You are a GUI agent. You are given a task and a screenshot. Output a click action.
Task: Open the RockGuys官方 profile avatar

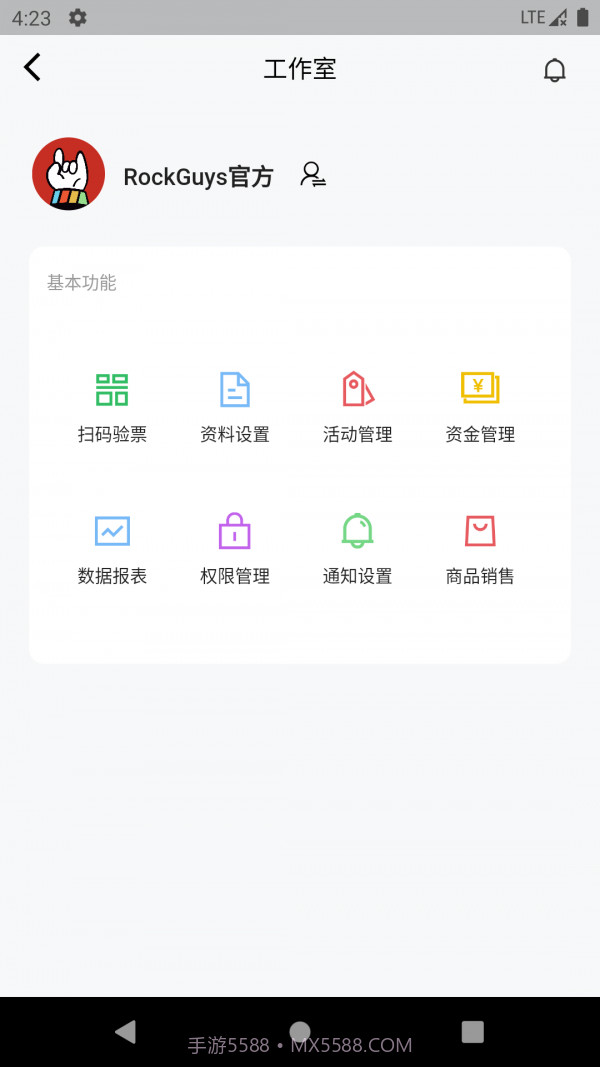point(69,174)
